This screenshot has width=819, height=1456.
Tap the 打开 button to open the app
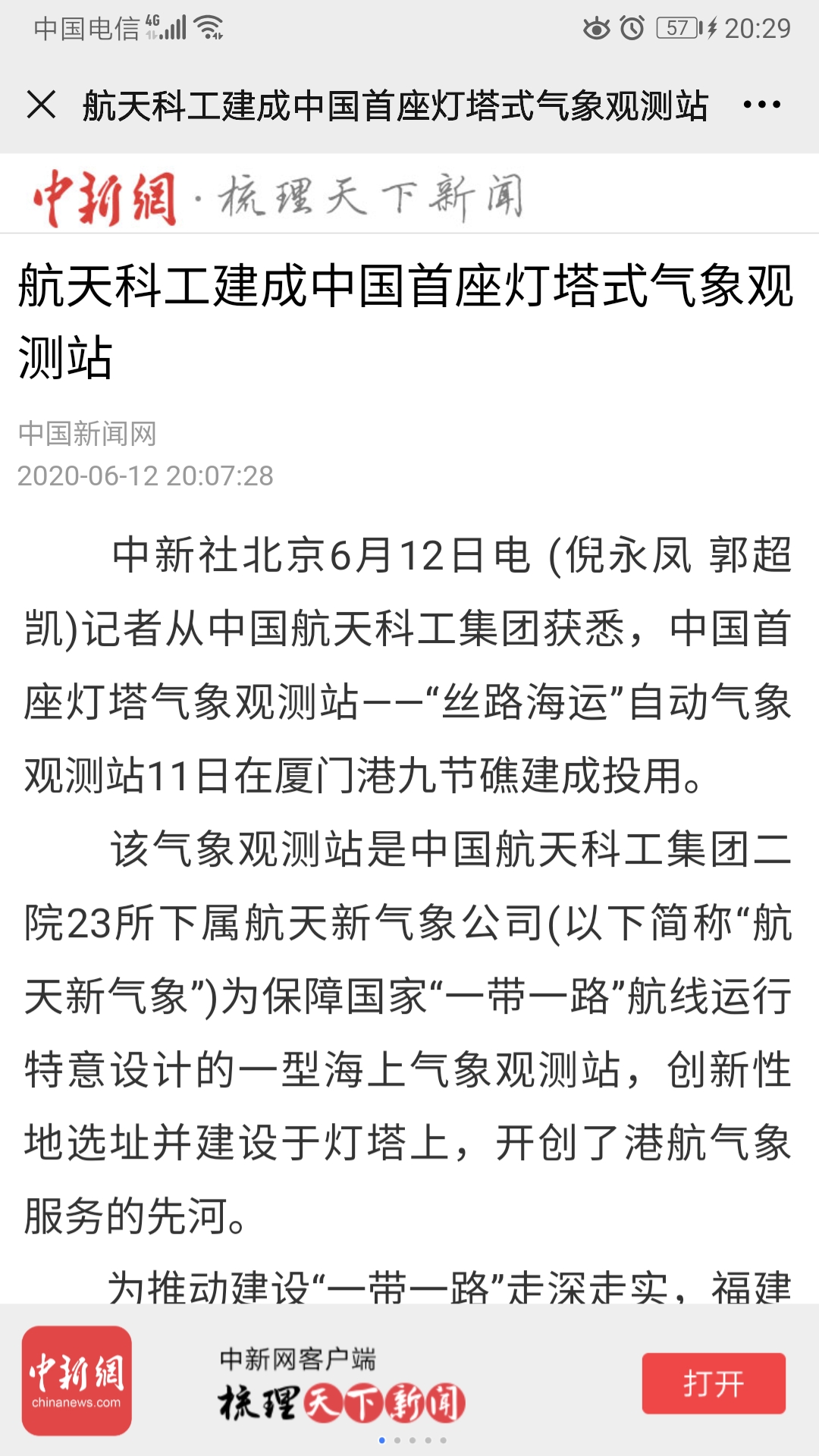point(713,1383)
